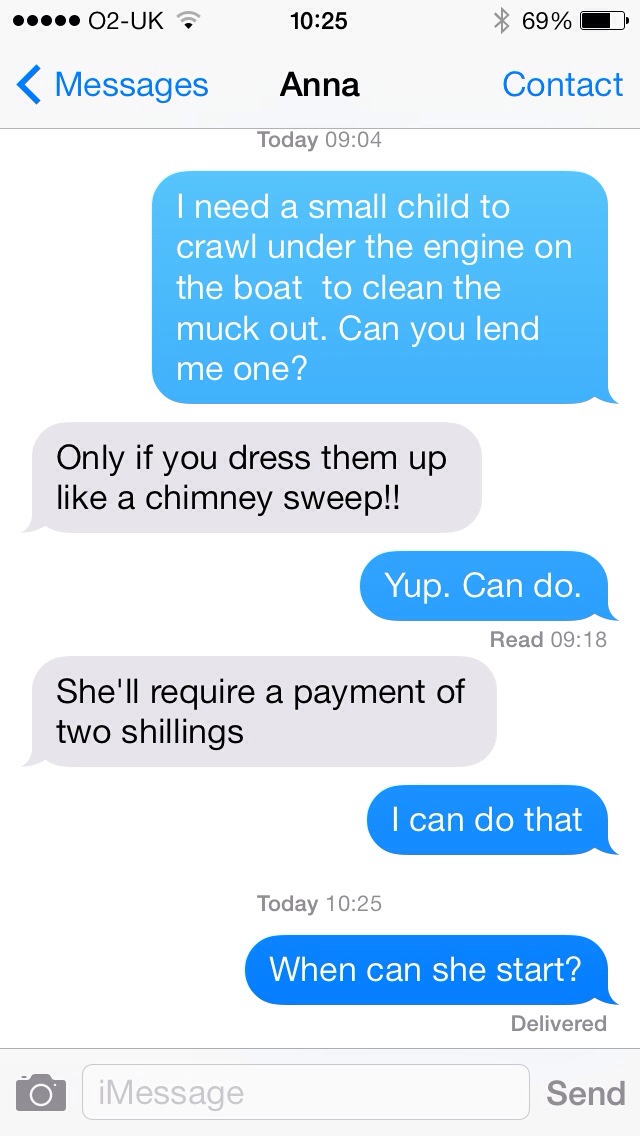
Task: Focus the iMessage text field
Action: pos(305,1091)
